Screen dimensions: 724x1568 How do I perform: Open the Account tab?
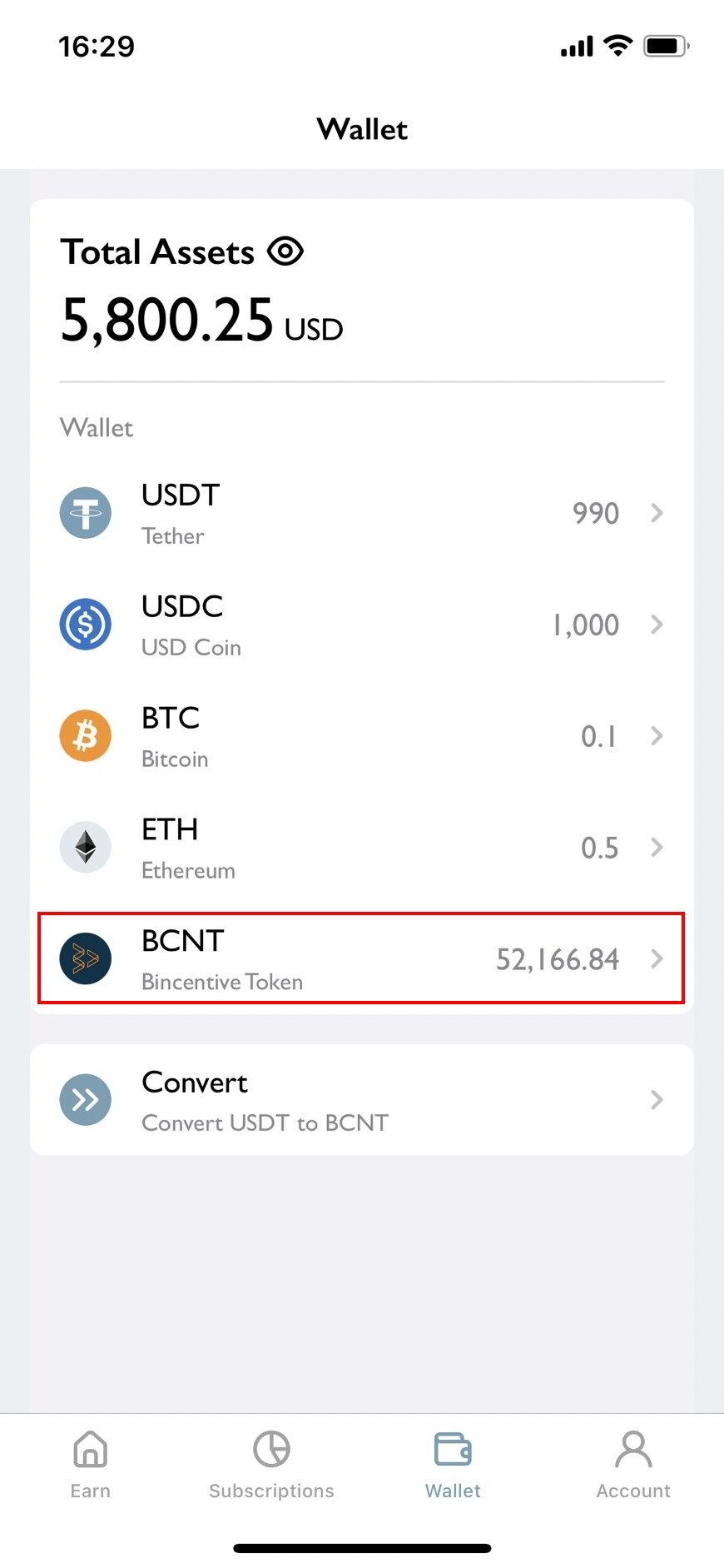633,1465
